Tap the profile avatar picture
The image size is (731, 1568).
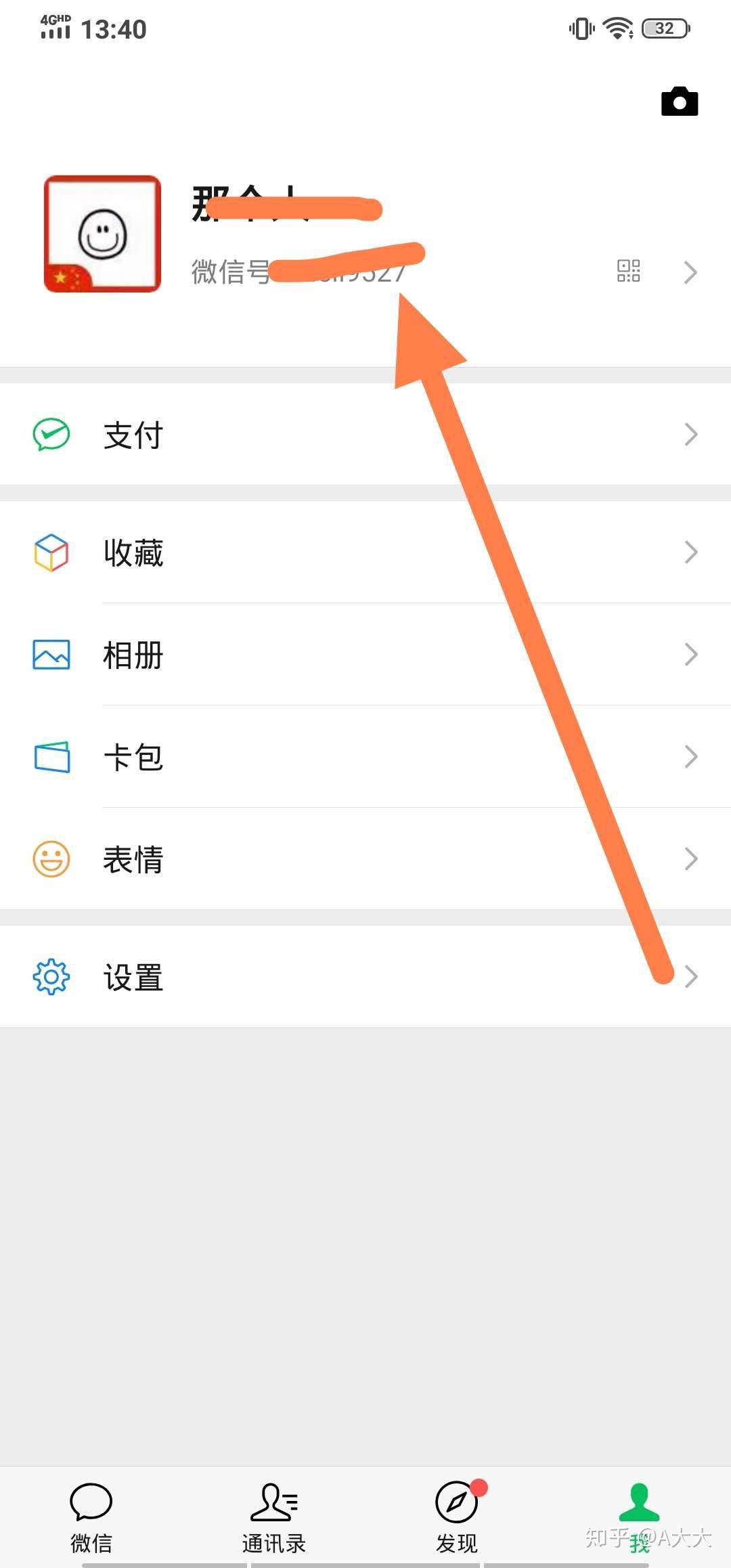[102, 234]
